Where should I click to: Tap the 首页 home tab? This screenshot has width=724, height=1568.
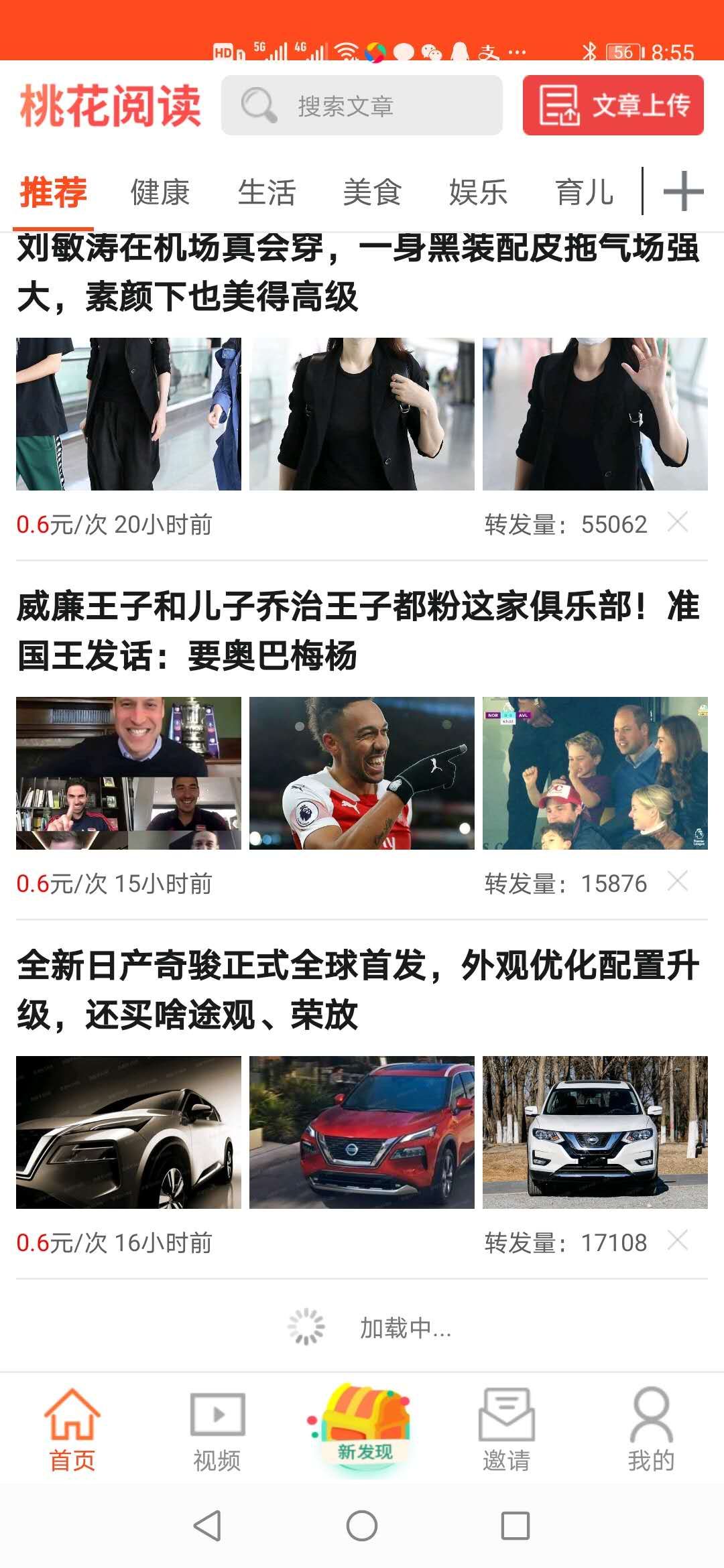click(72, 1430)
